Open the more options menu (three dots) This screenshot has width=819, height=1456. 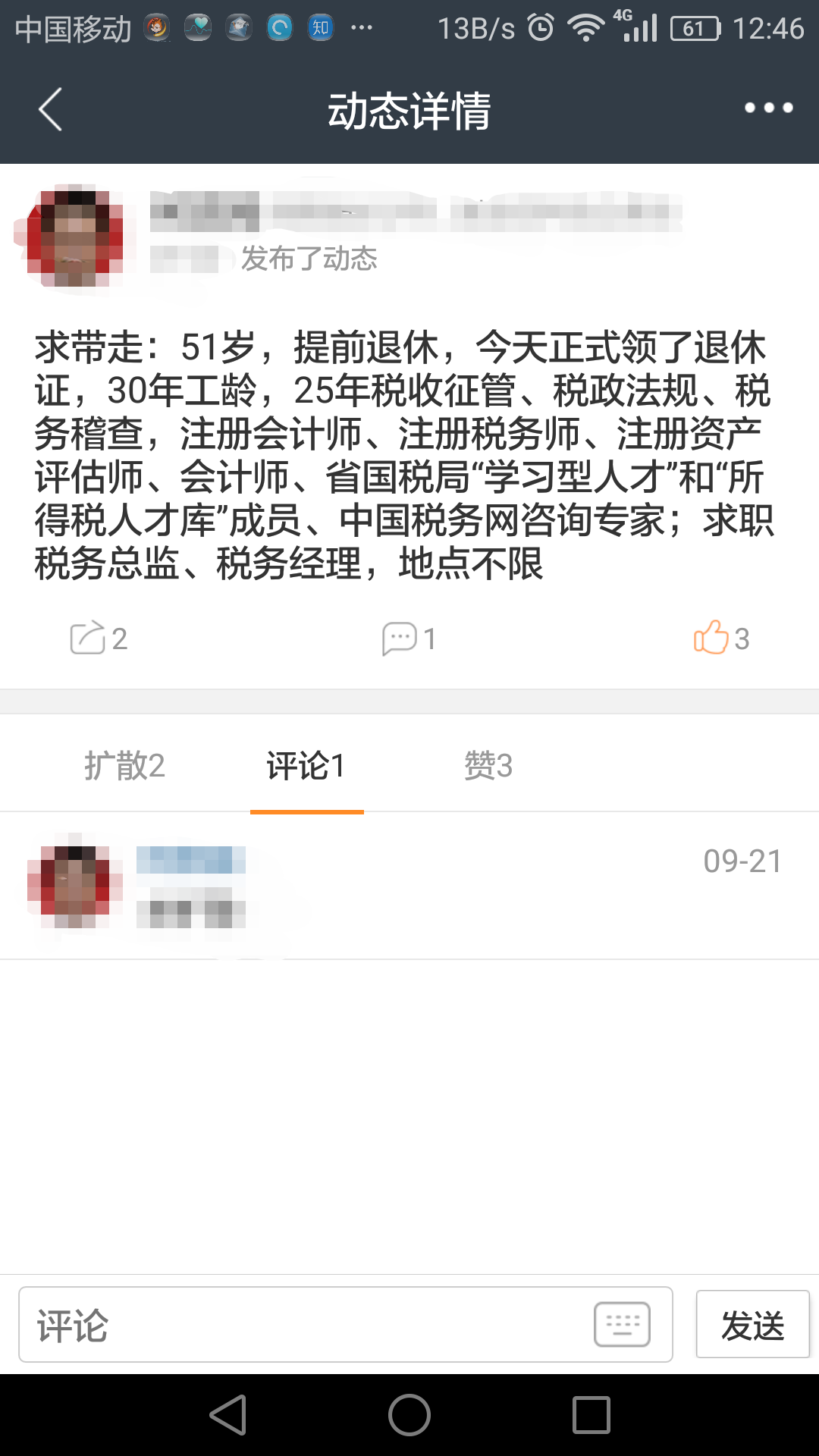tap(768, 109)
